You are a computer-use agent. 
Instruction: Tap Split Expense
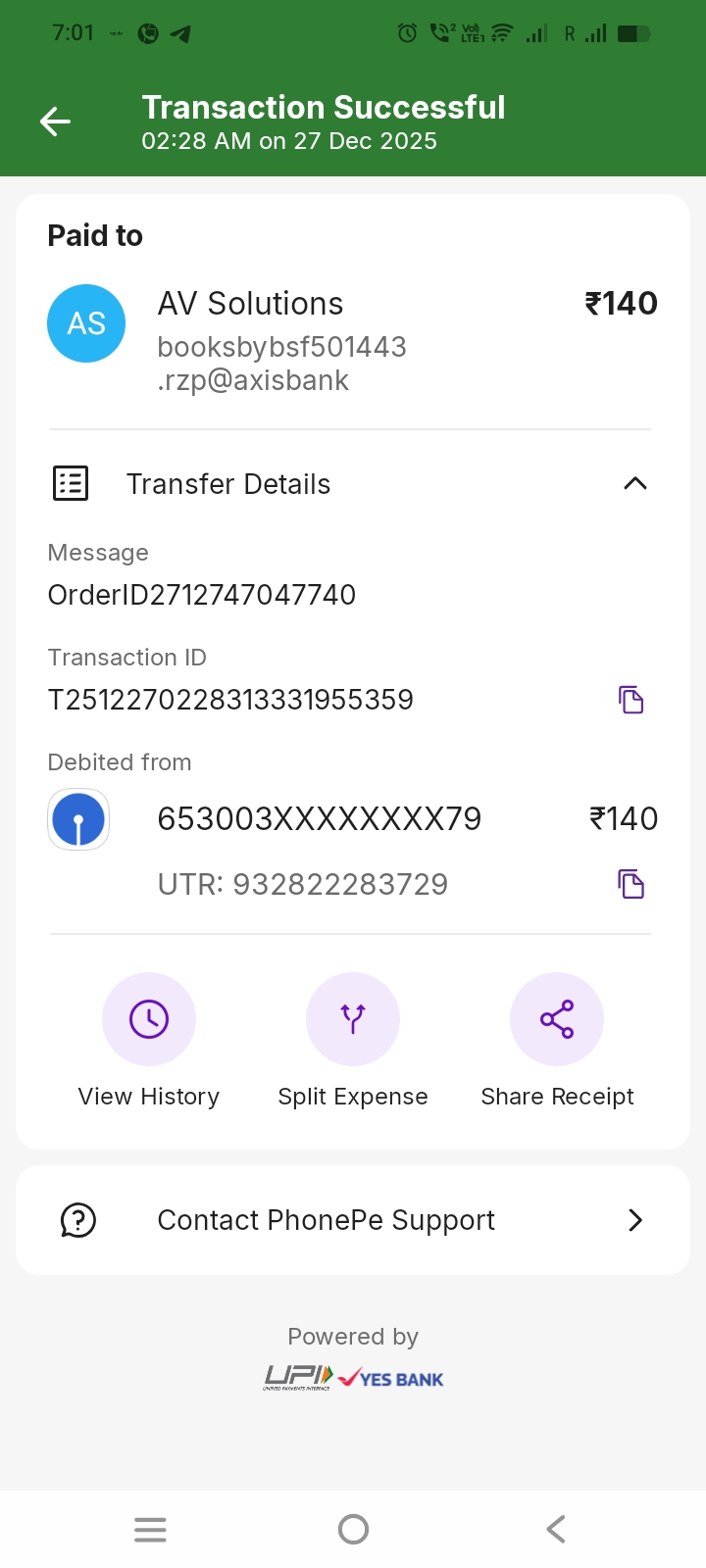point(353,1019)
